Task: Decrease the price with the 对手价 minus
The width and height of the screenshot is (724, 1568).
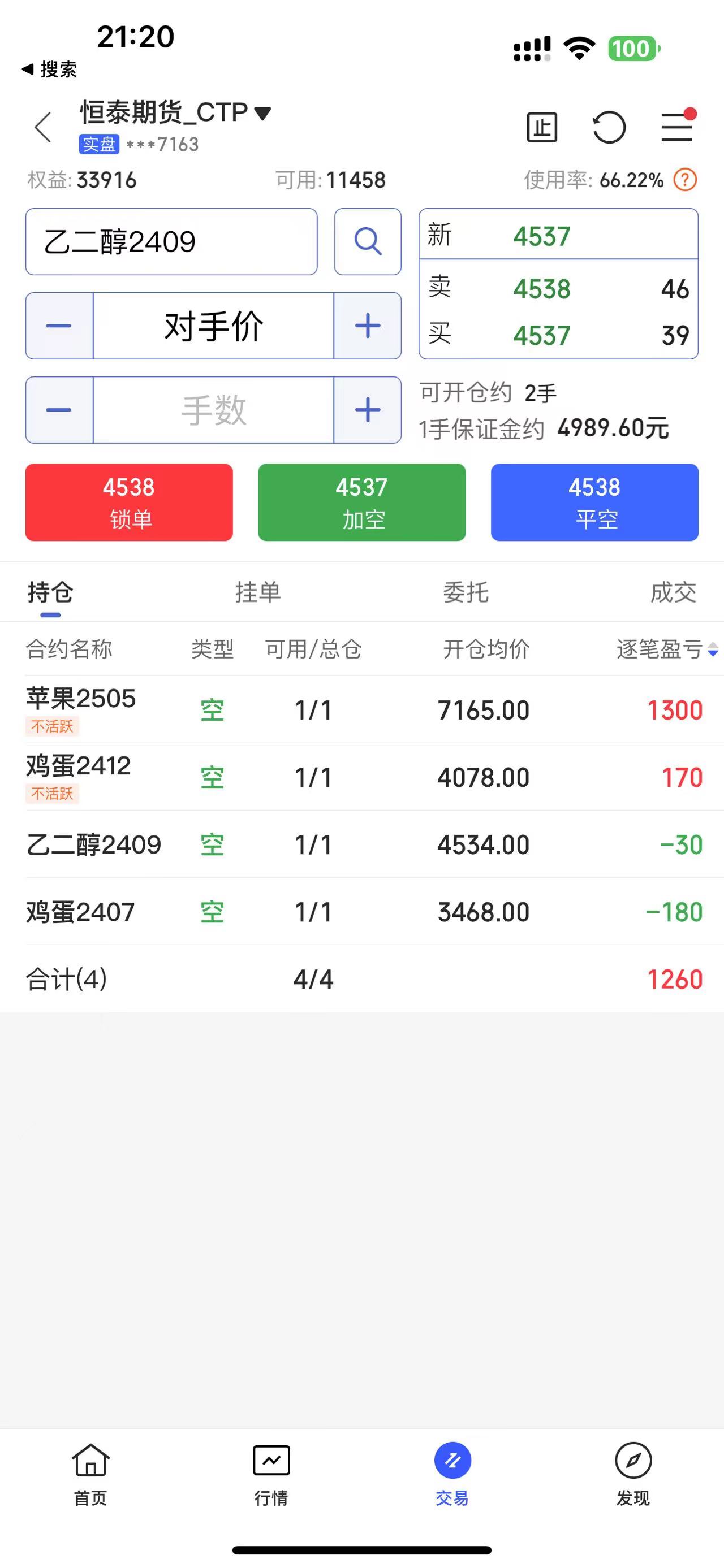Action: pos(59,326)
